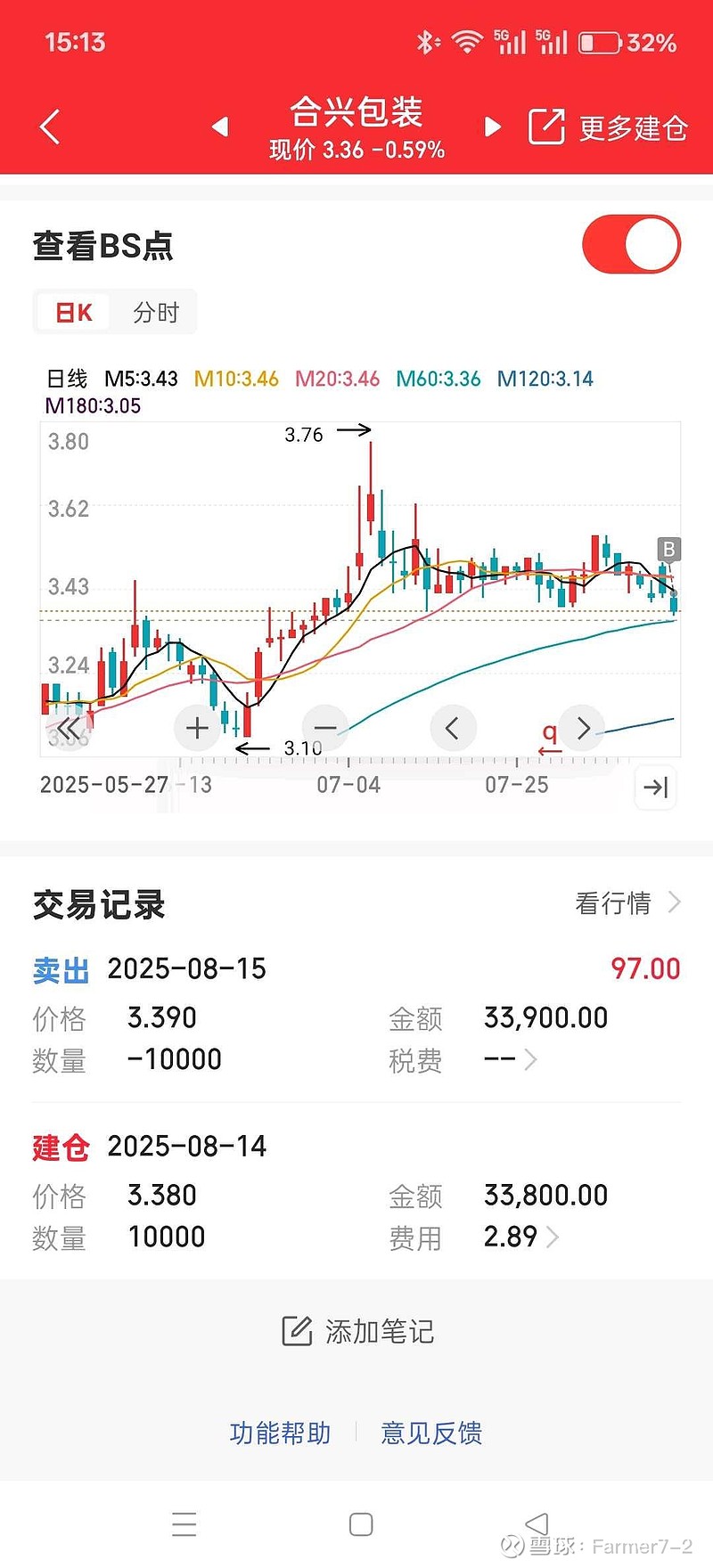Turn off the 查看BS点 switch
Screen dimensions: 713x1568
631,245
